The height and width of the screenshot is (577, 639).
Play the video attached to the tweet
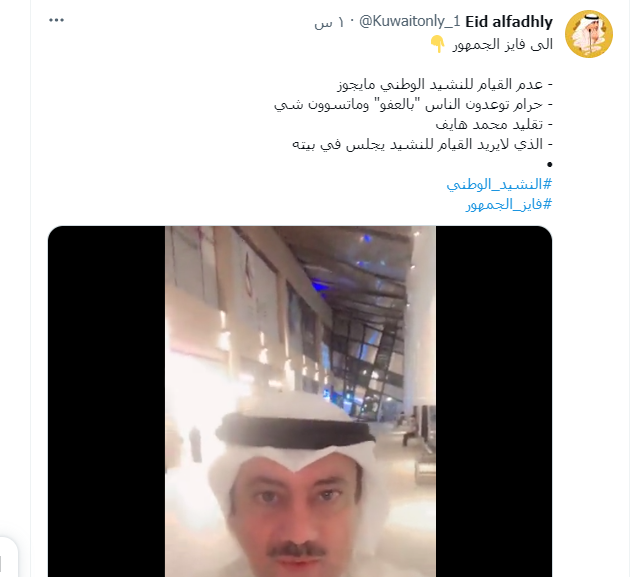pyautogui.click(x=300, y=400)
